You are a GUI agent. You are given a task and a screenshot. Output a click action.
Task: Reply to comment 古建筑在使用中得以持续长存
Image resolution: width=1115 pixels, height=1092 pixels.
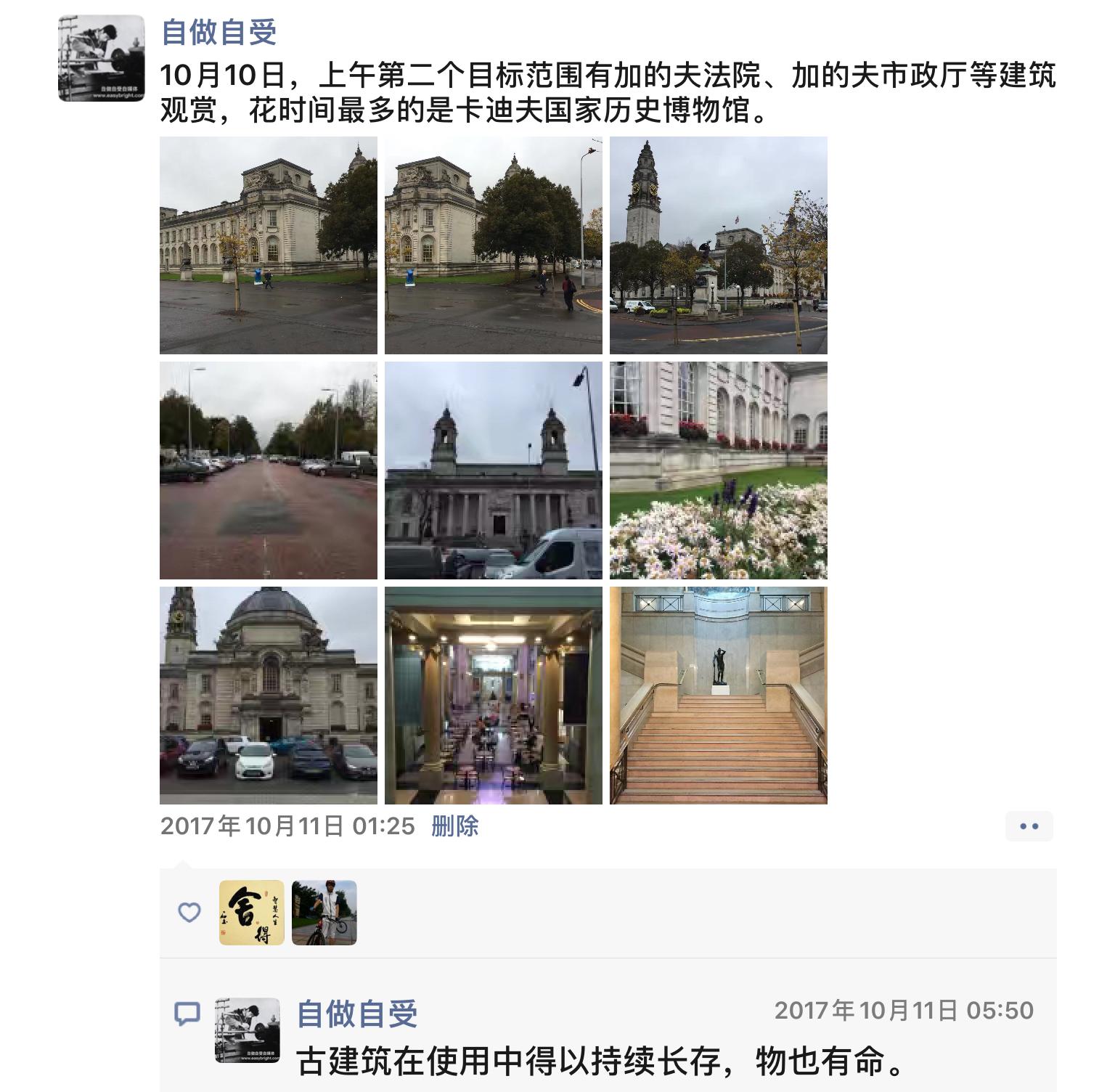(x=603, y=1061)
